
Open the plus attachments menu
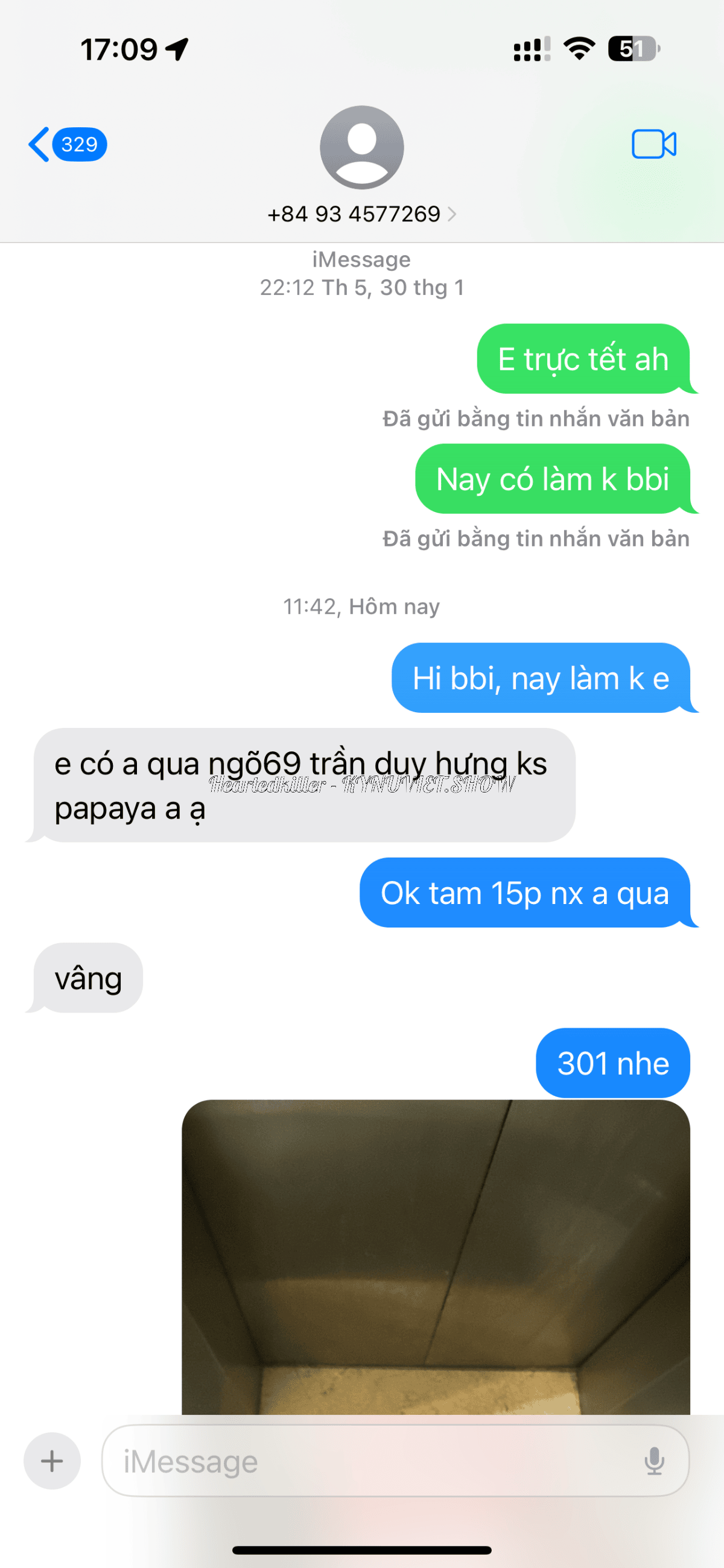click(x=52, y=1461)
